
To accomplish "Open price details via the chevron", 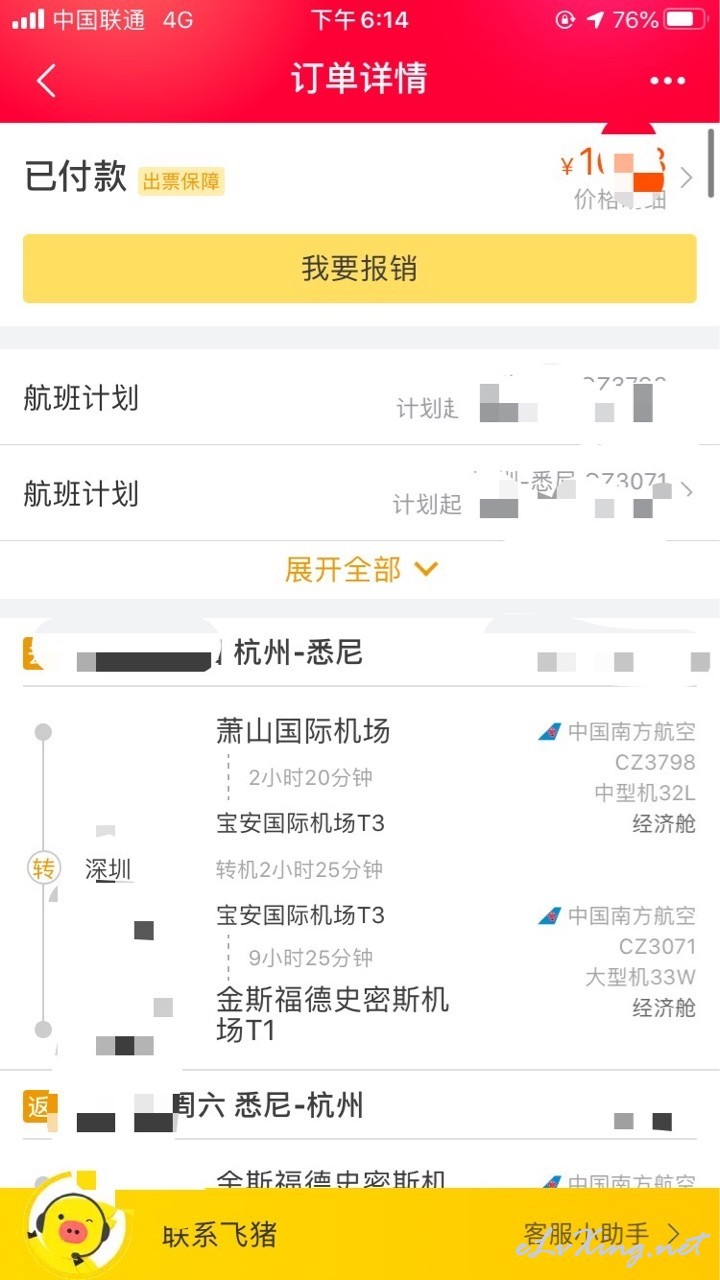I will pyautogui.click(x=686, y=178).
